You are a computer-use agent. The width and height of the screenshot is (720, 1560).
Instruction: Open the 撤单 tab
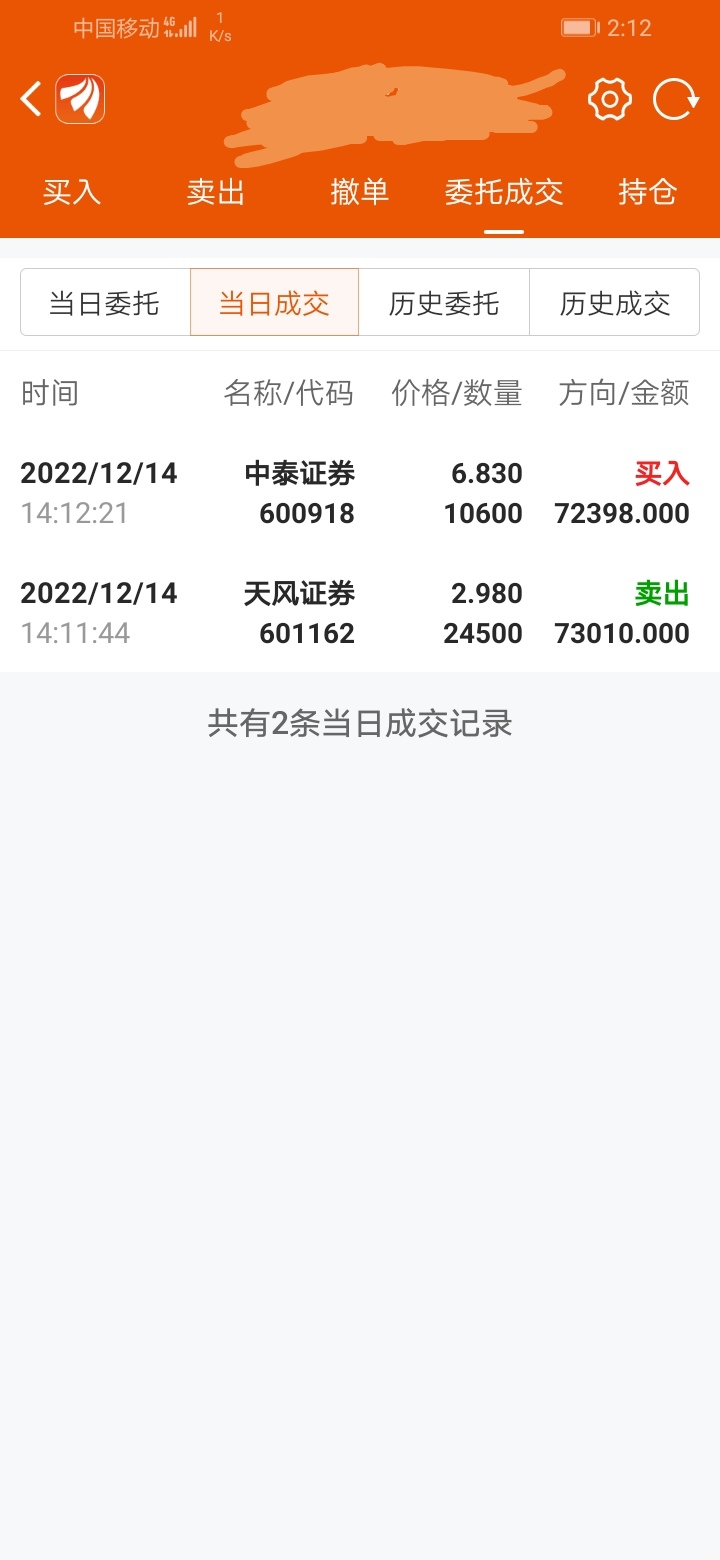[359, 193]
